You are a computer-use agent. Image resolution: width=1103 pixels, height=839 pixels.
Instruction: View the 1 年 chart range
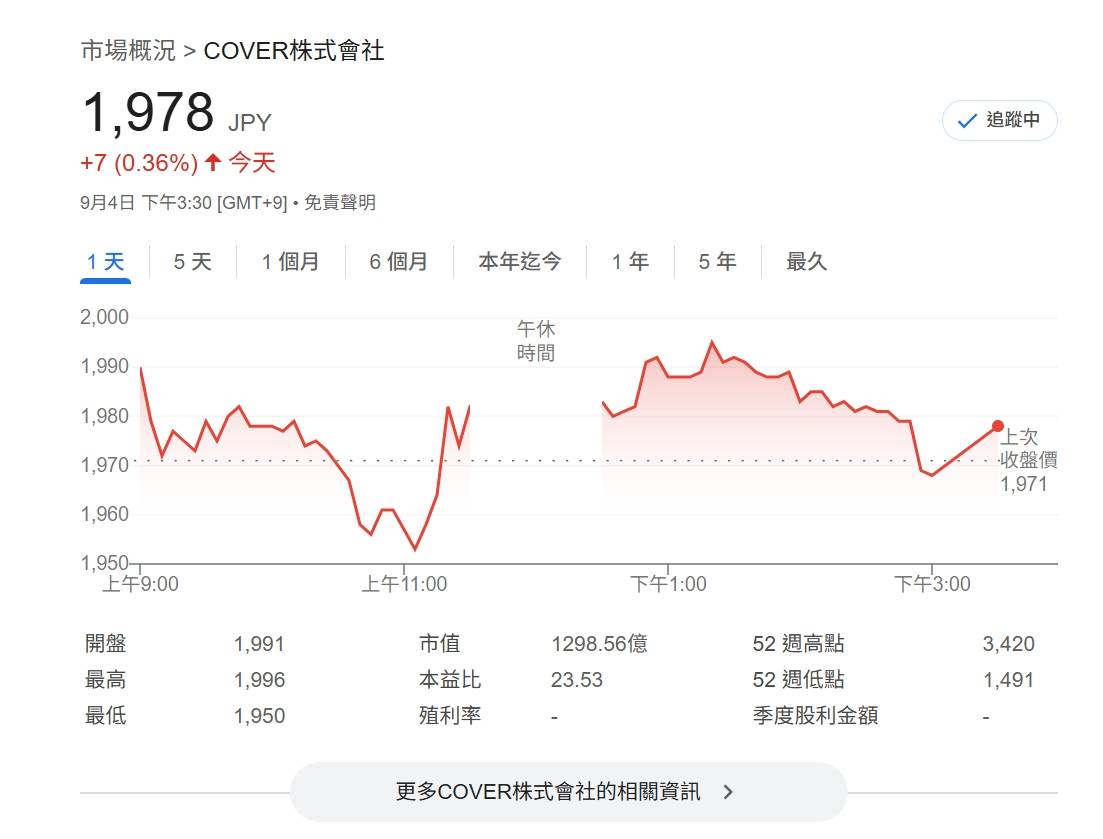[630, 262]
